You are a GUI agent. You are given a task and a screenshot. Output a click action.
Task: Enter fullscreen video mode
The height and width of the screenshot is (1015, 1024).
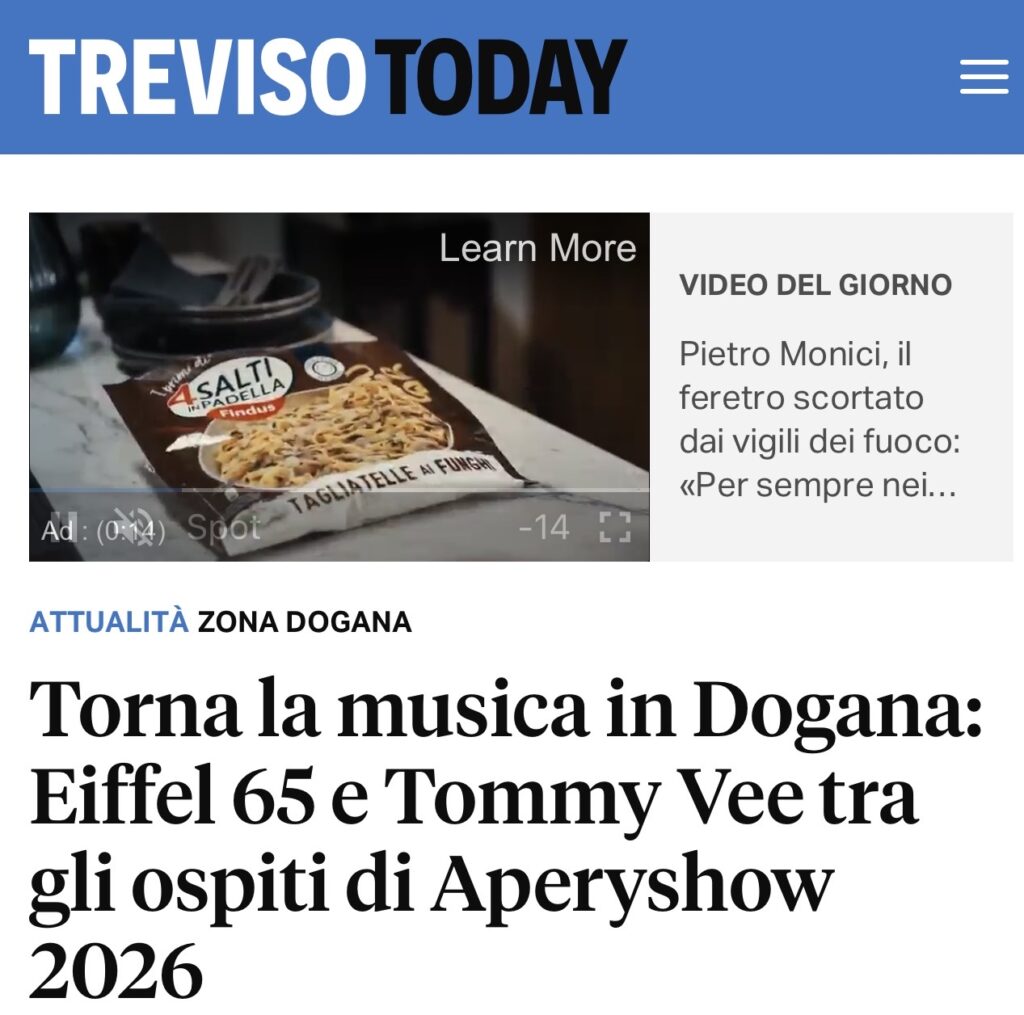pyautogui.click(x=615, y=526)
